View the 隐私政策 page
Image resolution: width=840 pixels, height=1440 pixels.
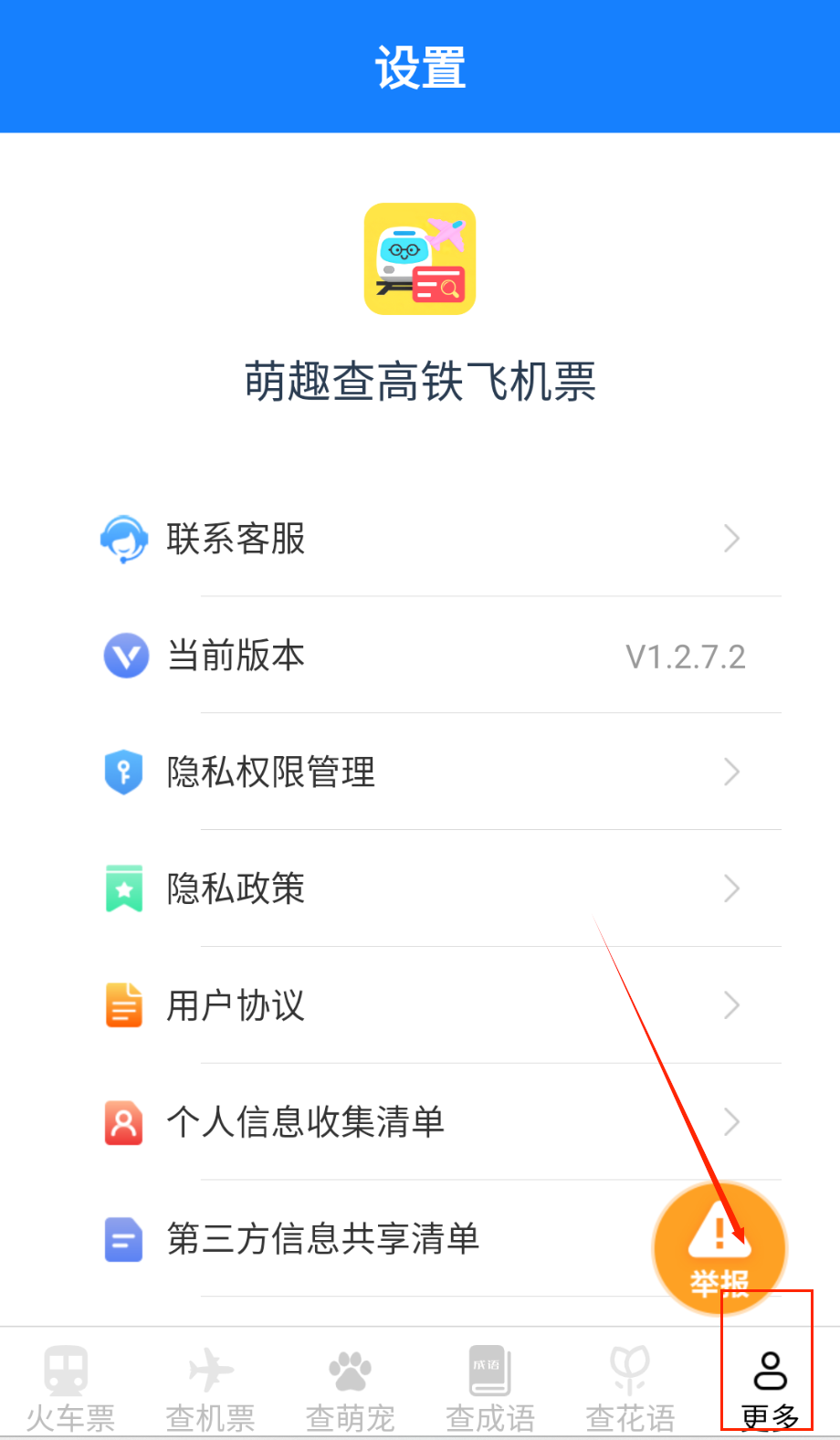coord(420,888)
